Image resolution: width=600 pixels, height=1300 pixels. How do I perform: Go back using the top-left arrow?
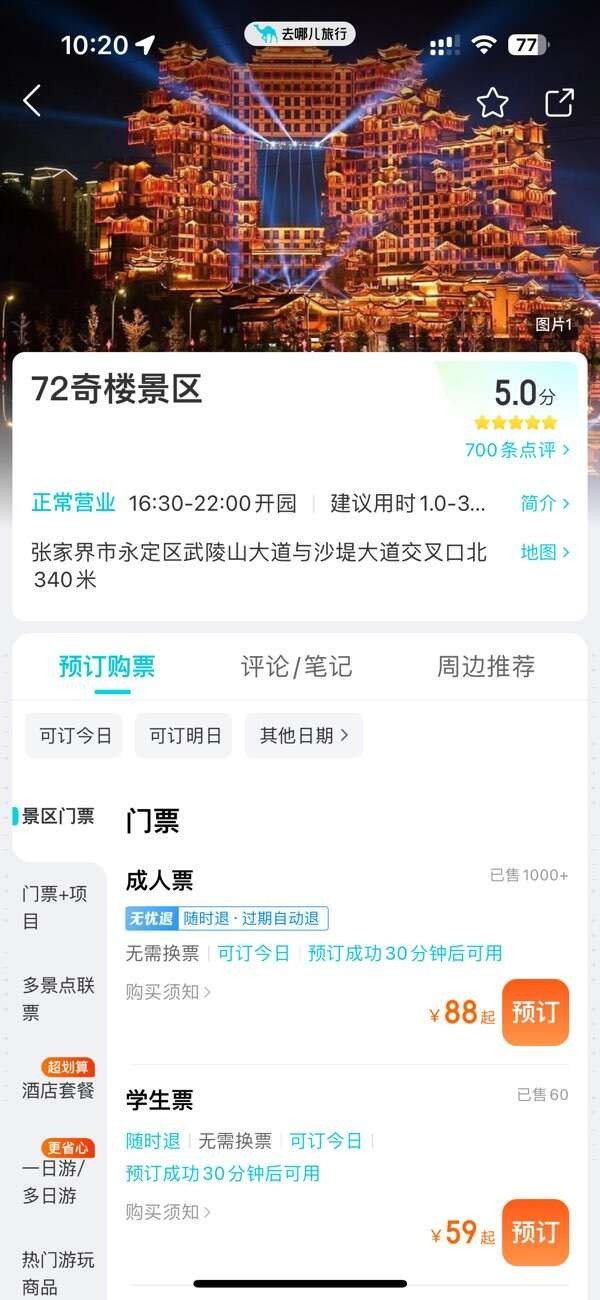pyautogui.click(x=33, y=100)
